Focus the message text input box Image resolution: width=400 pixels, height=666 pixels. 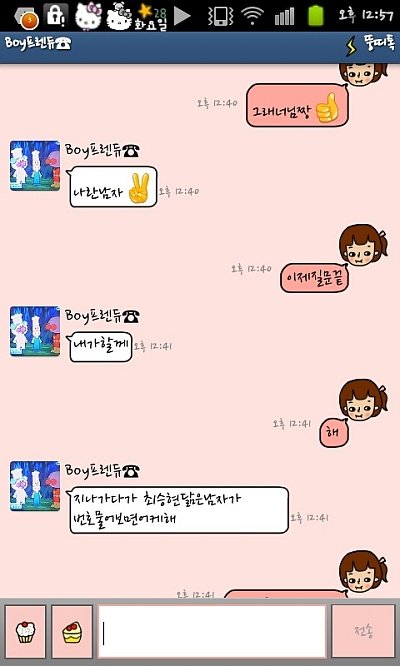(x=212, y=632)
